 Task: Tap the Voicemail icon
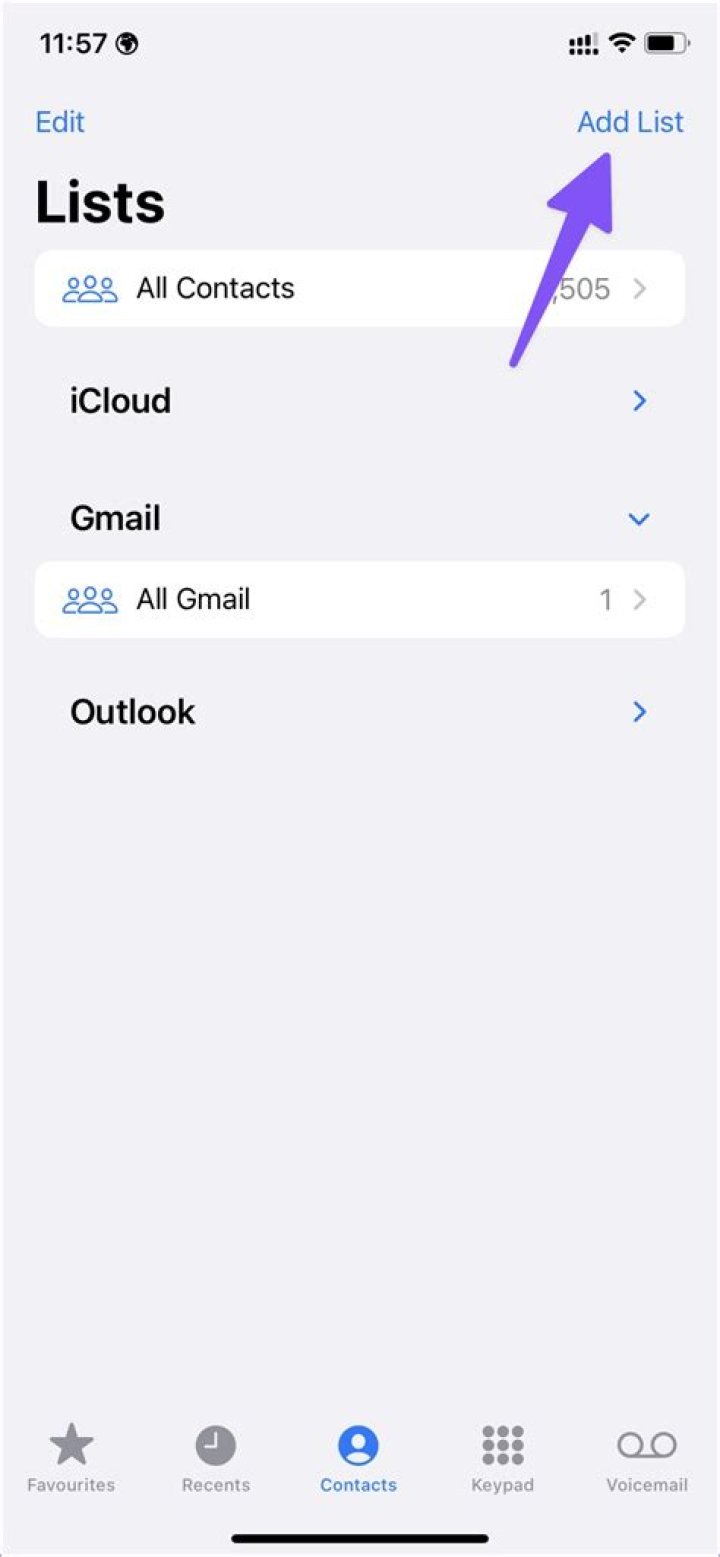pos(646,1444)
